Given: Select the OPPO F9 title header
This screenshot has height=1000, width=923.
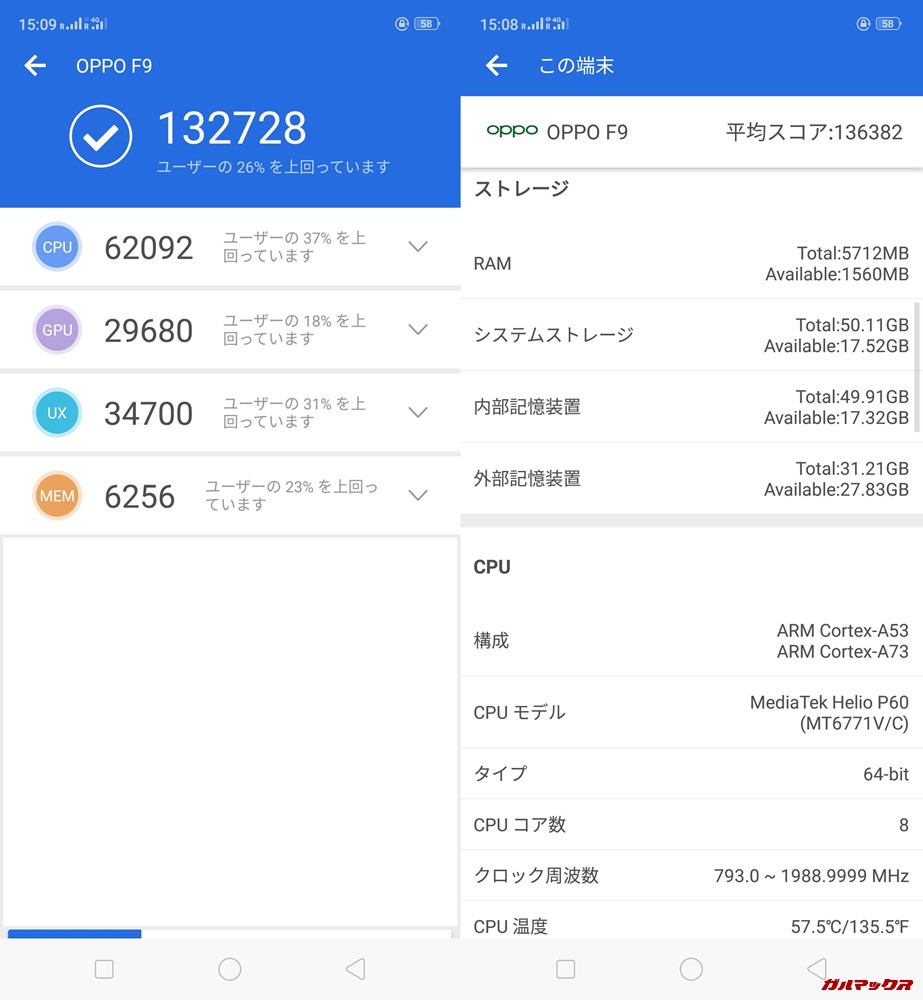Looking at the screenshot, I should tap(113, 66).
